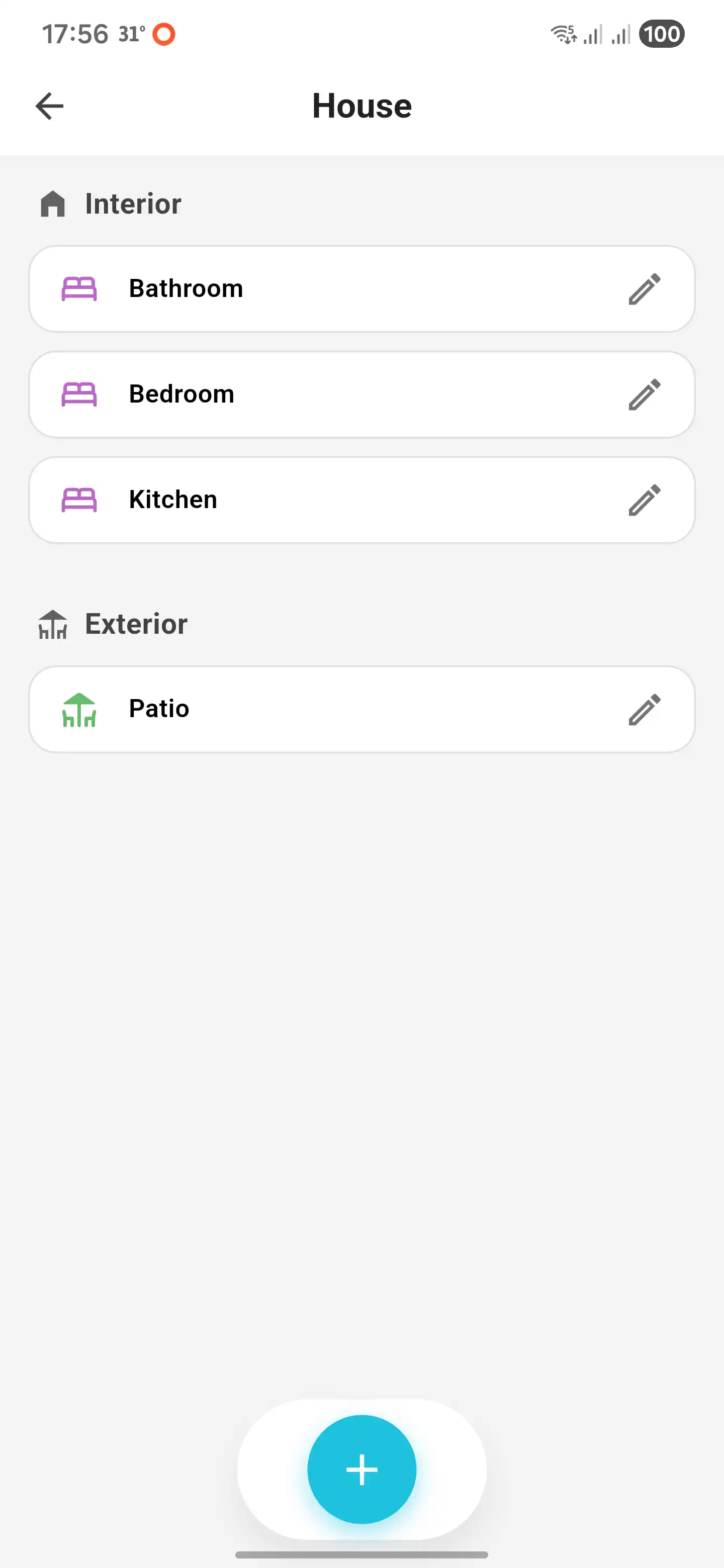This screenshot has width=724, height=1568.
Task: Click the purple sofa icon beside Kitchen
Action: click(x=80, y=499)
